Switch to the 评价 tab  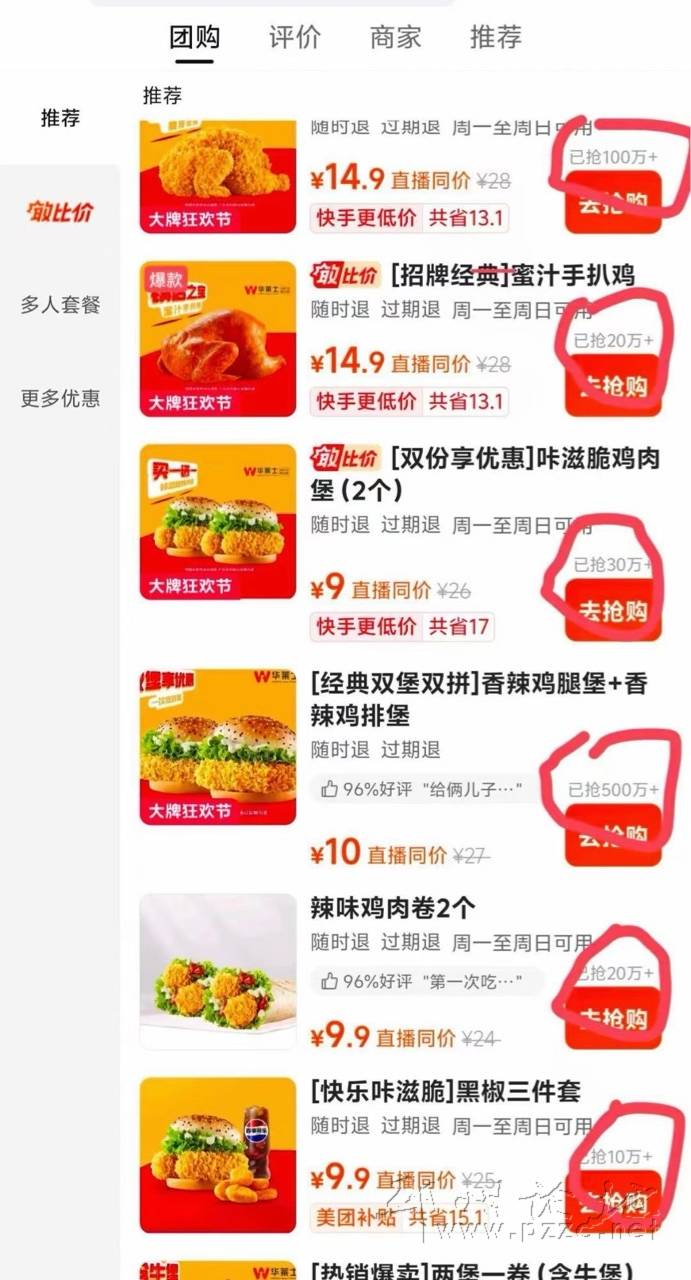coord(295,38)
